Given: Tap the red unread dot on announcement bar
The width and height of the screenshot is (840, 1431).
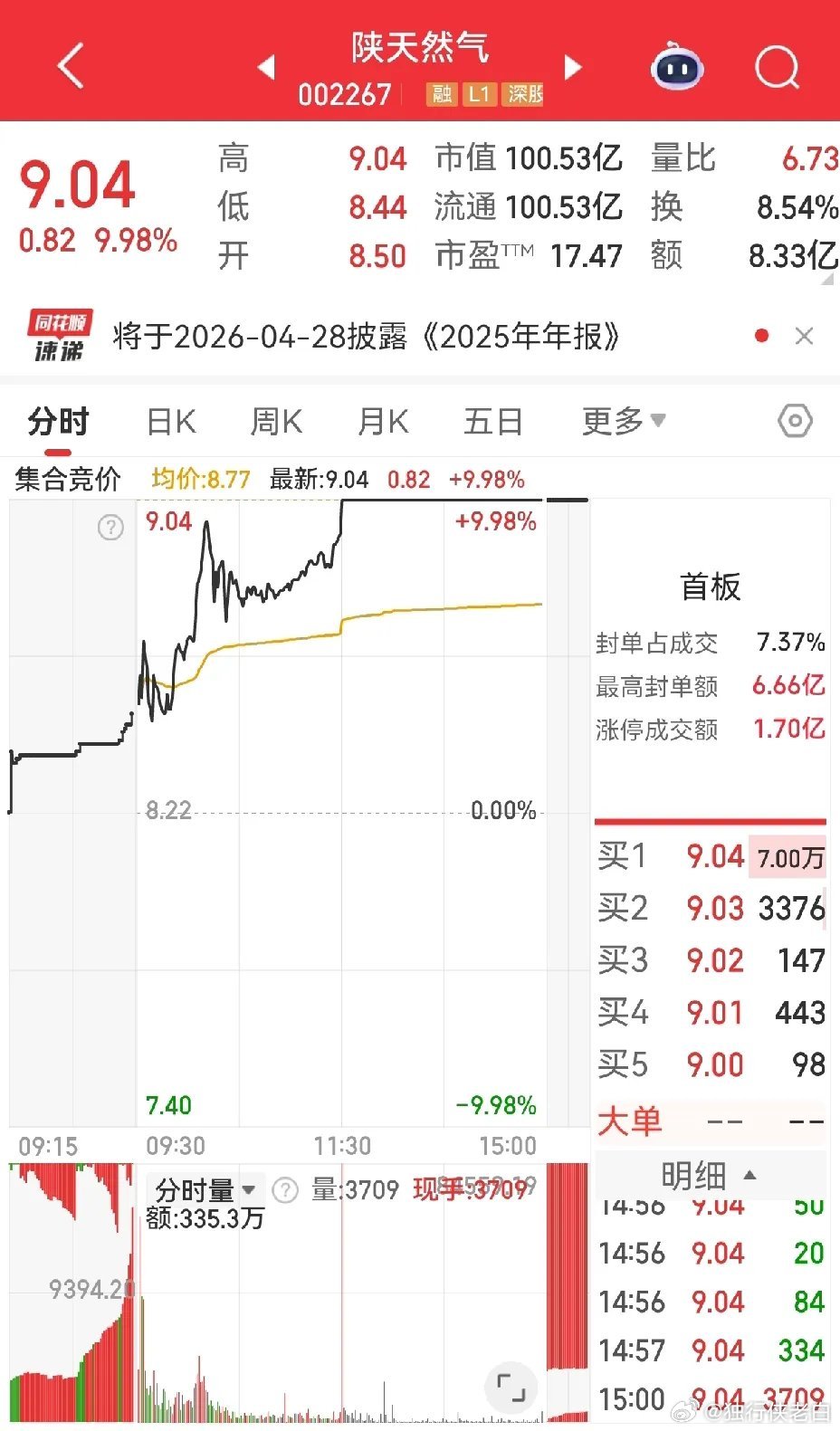Looking at the screenshot, I should coord(761,335).
